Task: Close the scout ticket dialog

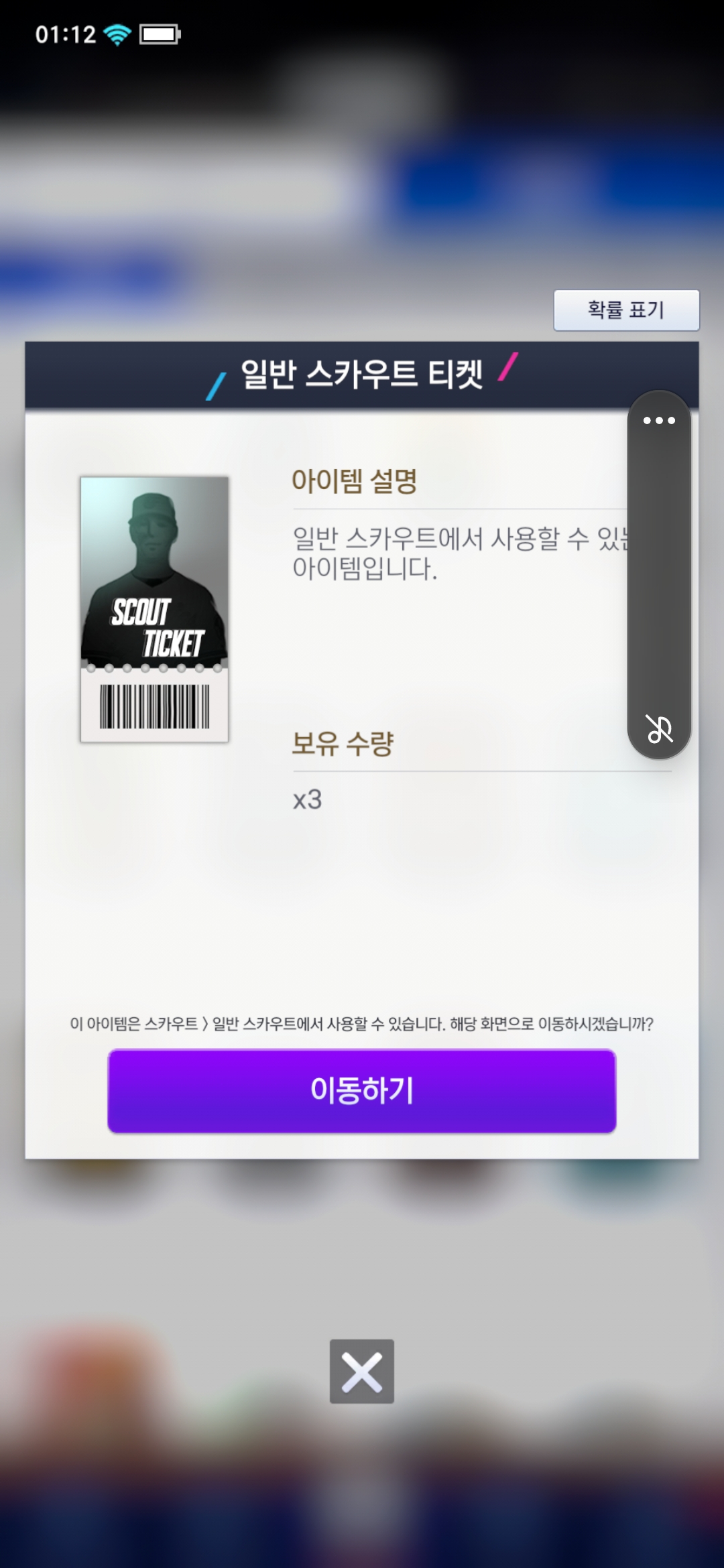Action: click(362, 1372)
